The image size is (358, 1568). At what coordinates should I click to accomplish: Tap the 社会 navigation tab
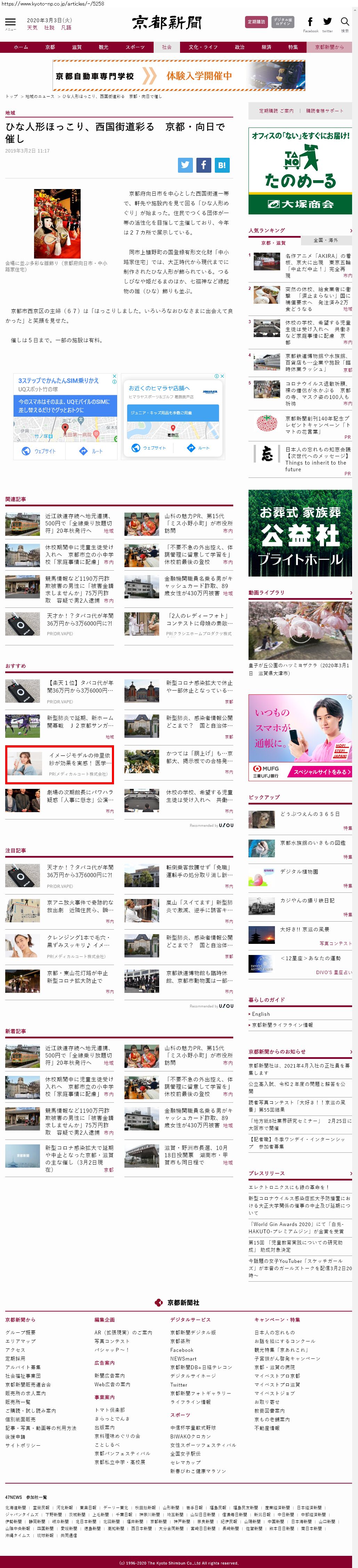click(166, 47)
